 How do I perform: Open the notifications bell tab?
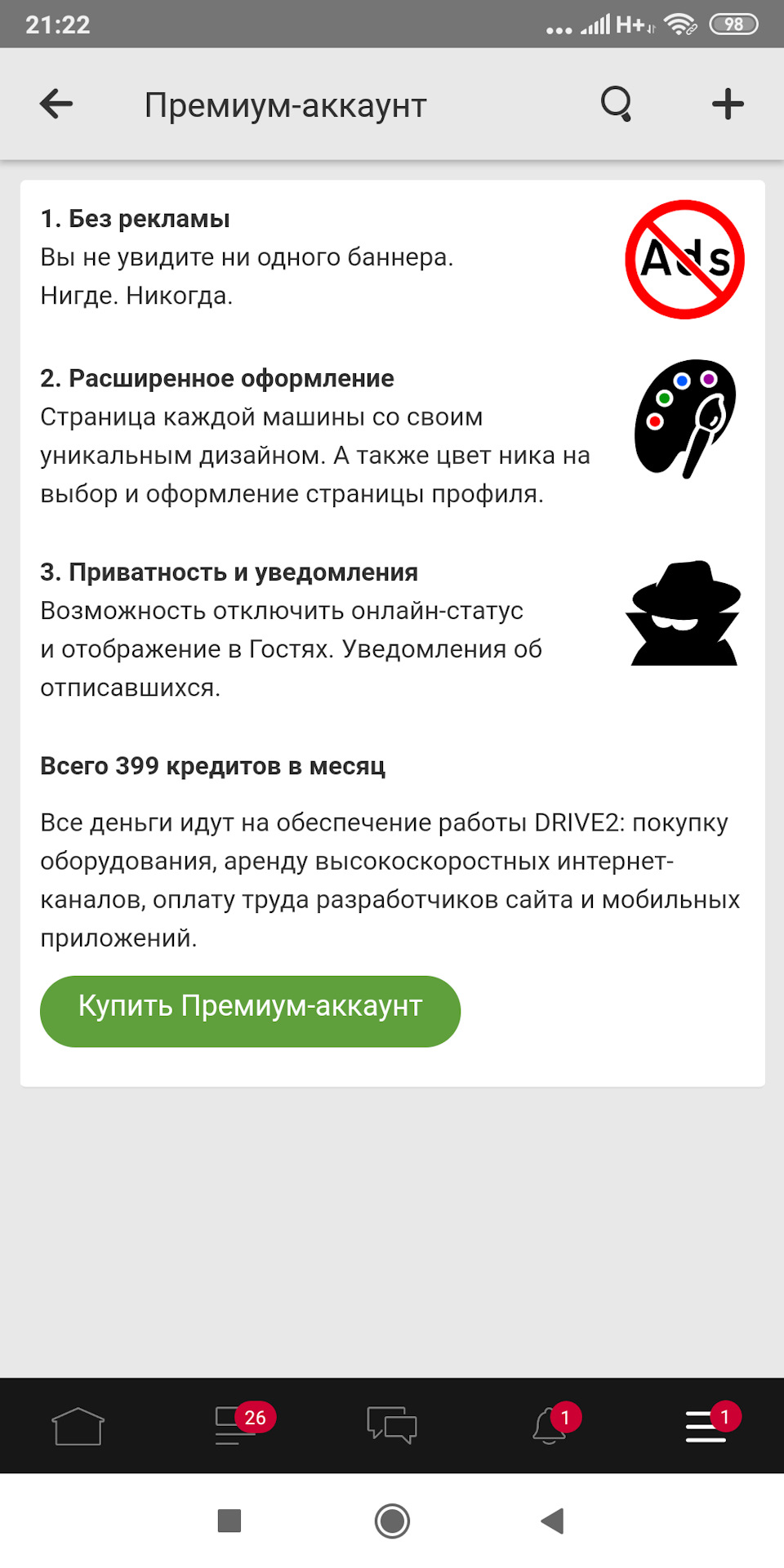[x=550, y=1426]
